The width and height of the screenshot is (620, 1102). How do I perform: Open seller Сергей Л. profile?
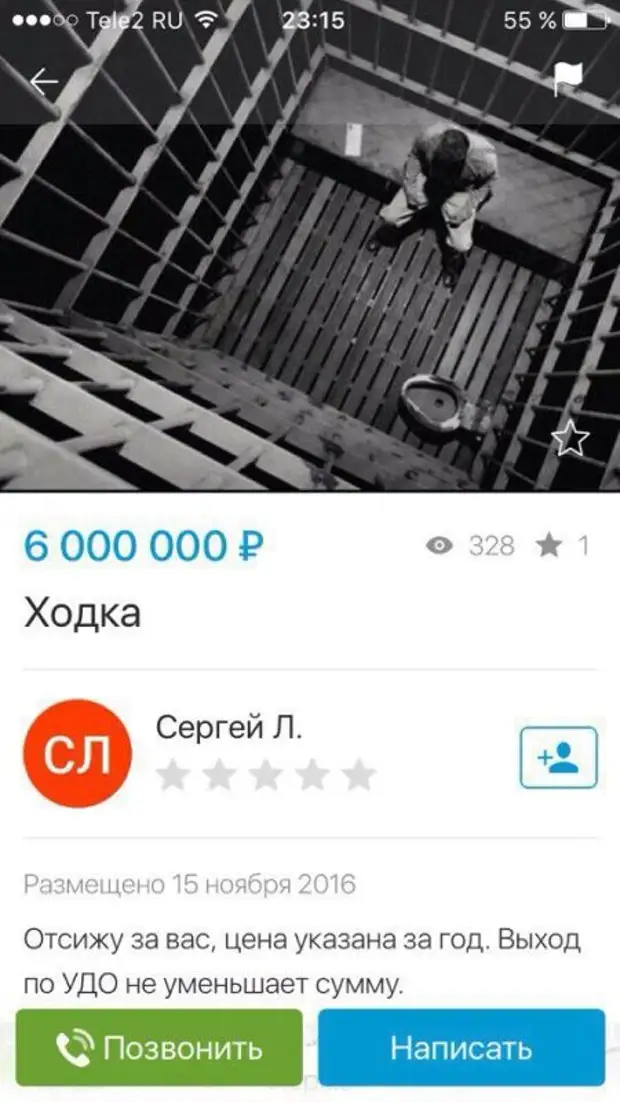(228, 730)
